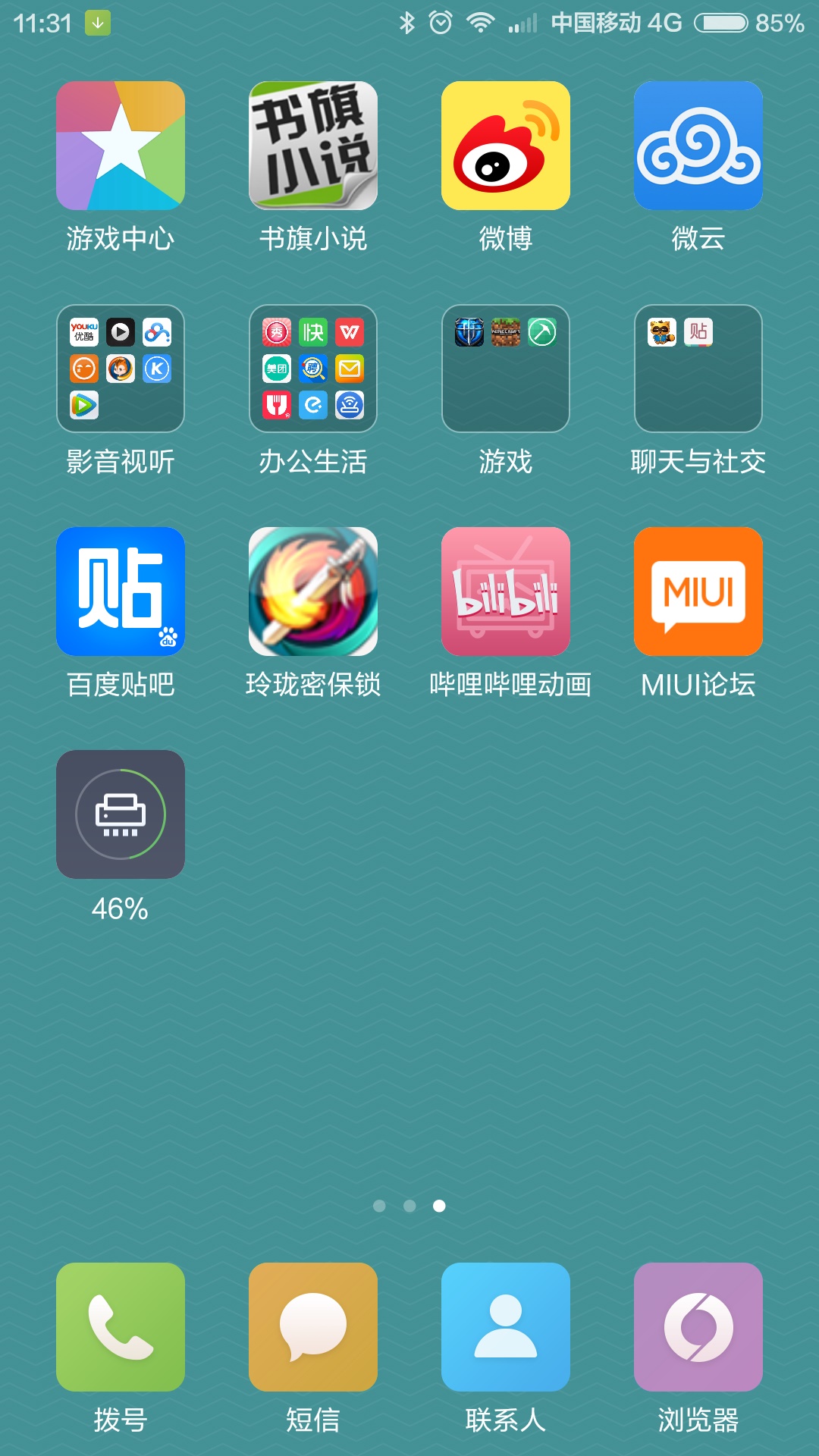Viewport: 819px width, 1456px height.
Task: Open the 拨号 phone dialer
Action: pos(120,1329)
